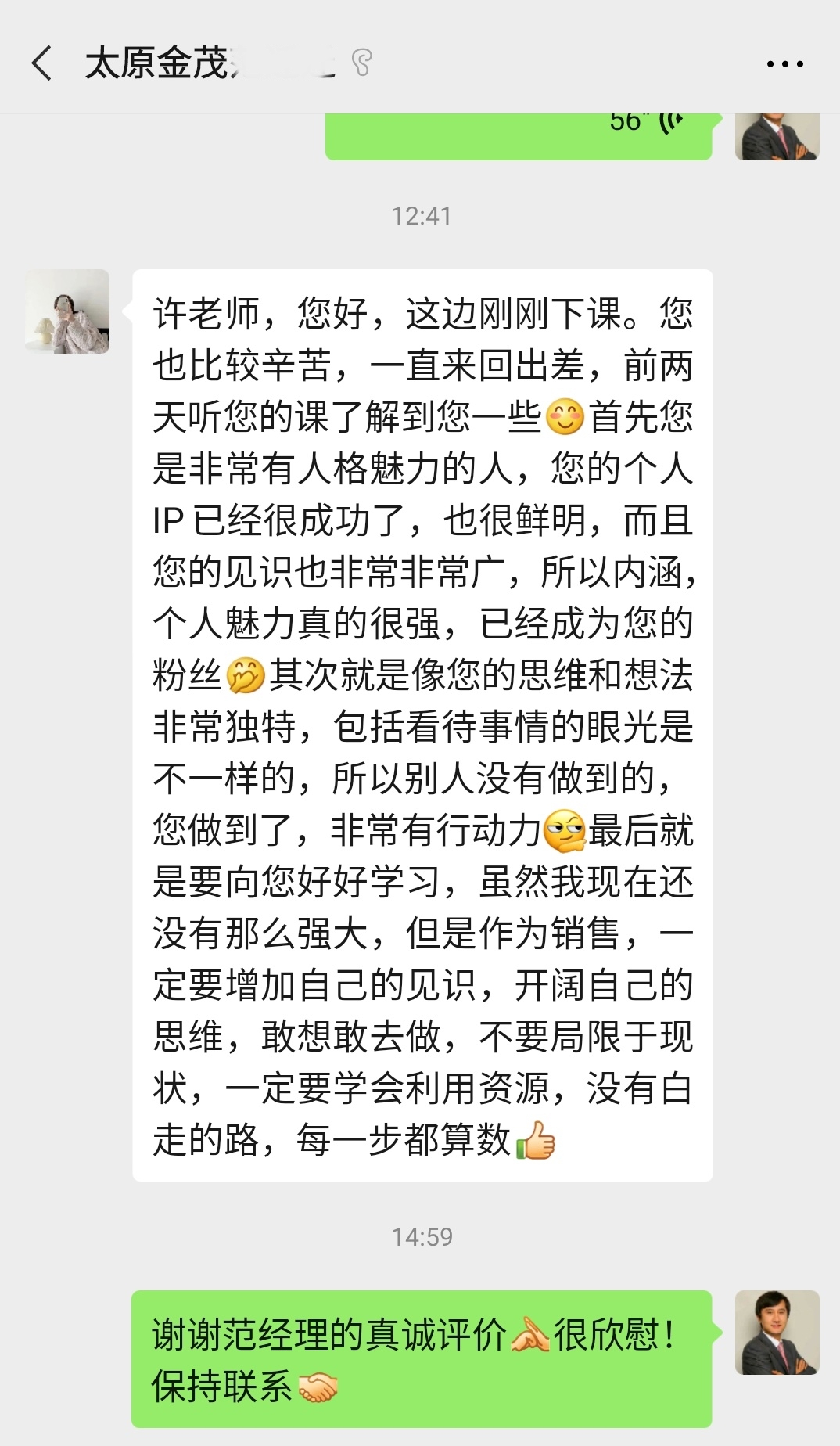
Task: Open my avatar beside the 谢谢范经理 message
Action: [777, 1332]
